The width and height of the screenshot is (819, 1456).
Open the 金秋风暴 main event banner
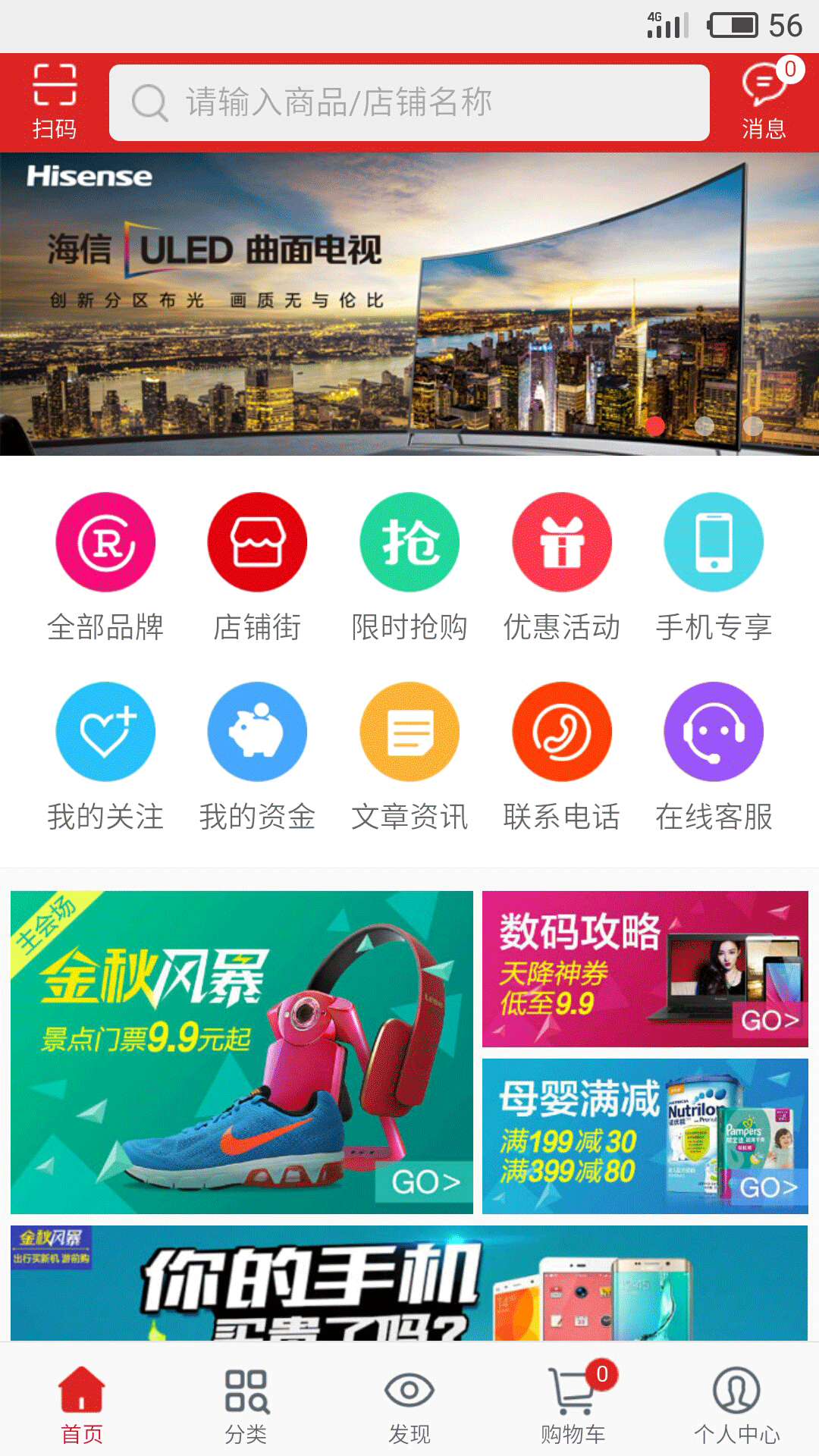[x=242, y=1052]
